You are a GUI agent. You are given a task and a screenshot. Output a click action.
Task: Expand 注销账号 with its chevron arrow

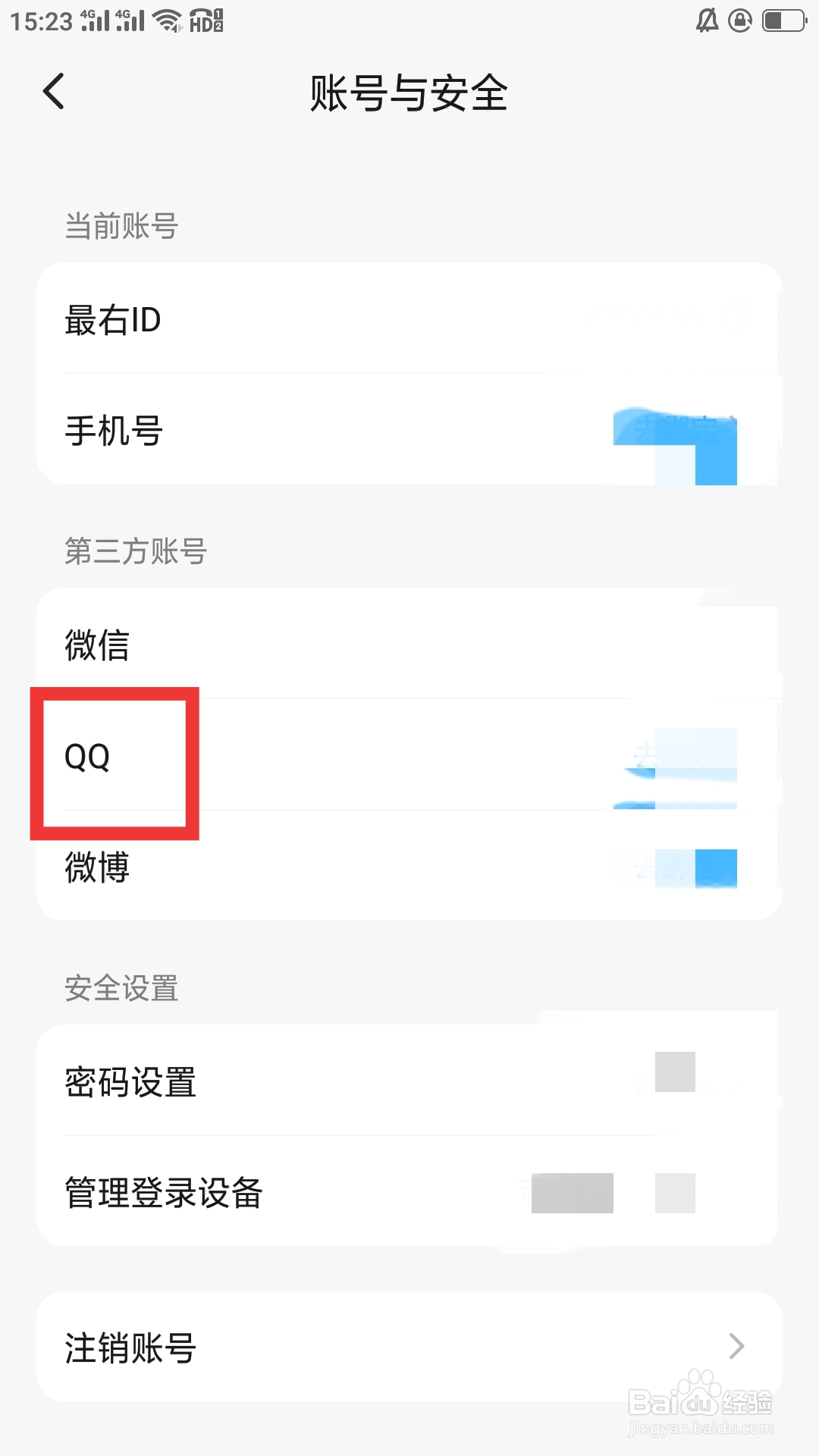[736, 1346]
